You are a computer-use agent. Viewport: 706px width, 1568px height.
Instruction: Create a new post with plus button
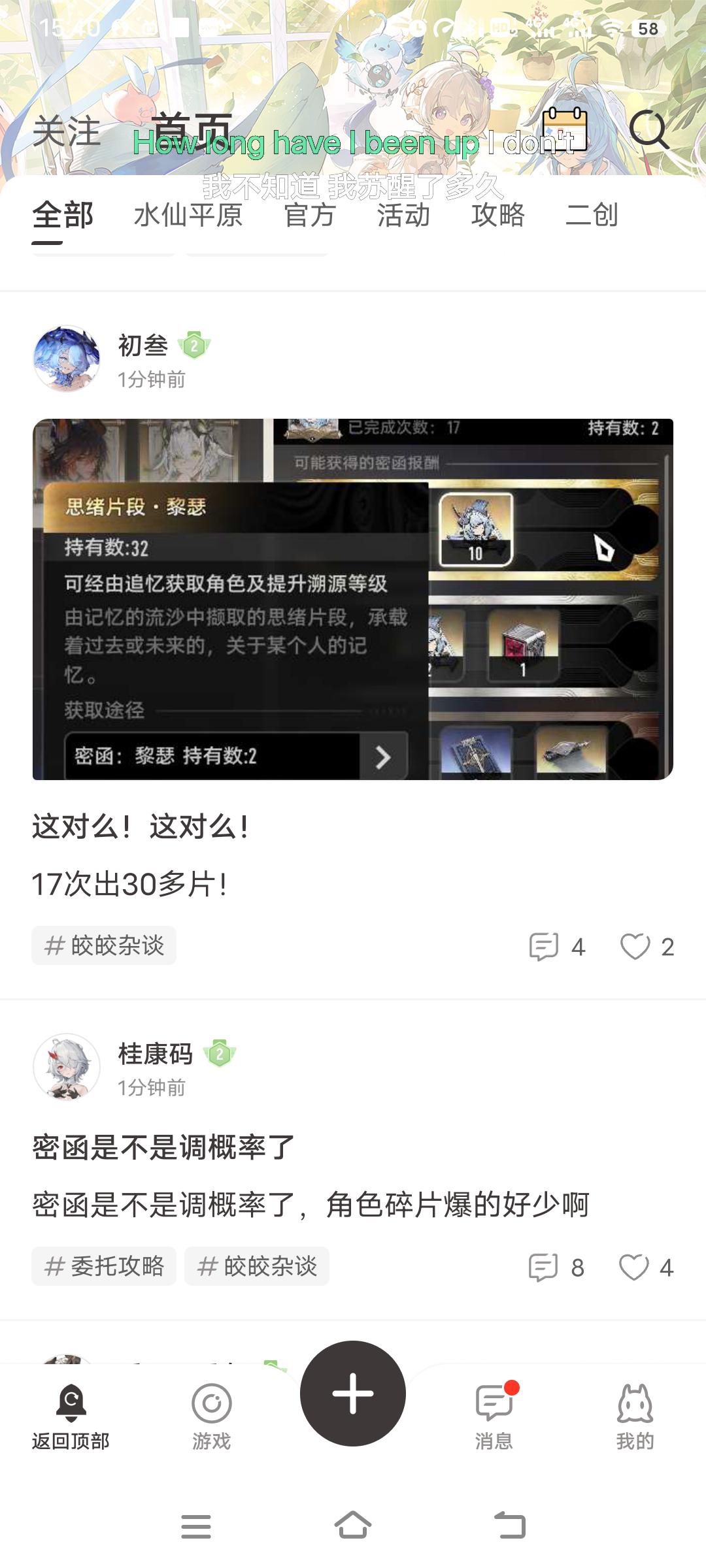tap(353, 1394)
